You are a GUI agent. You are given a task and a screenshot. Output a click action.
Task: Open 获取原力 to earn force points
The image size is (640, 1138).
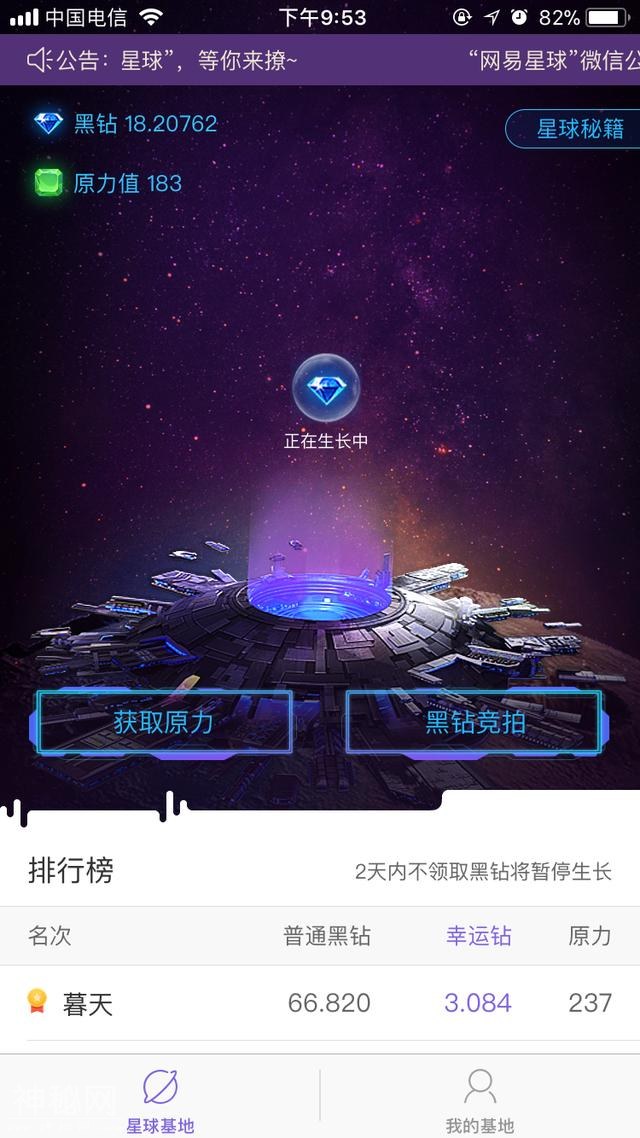click(164, 721)
